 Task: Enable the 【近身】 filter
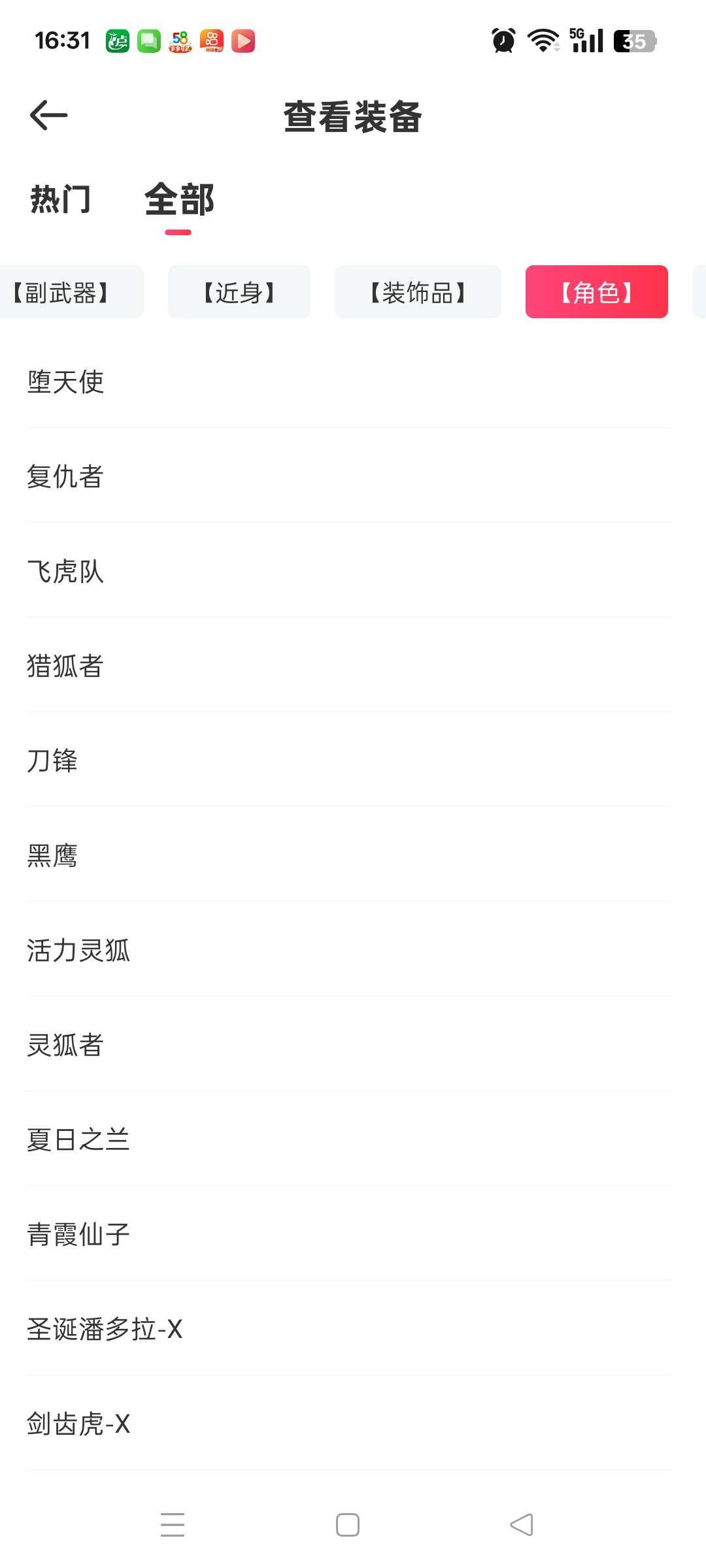[239, 292]
